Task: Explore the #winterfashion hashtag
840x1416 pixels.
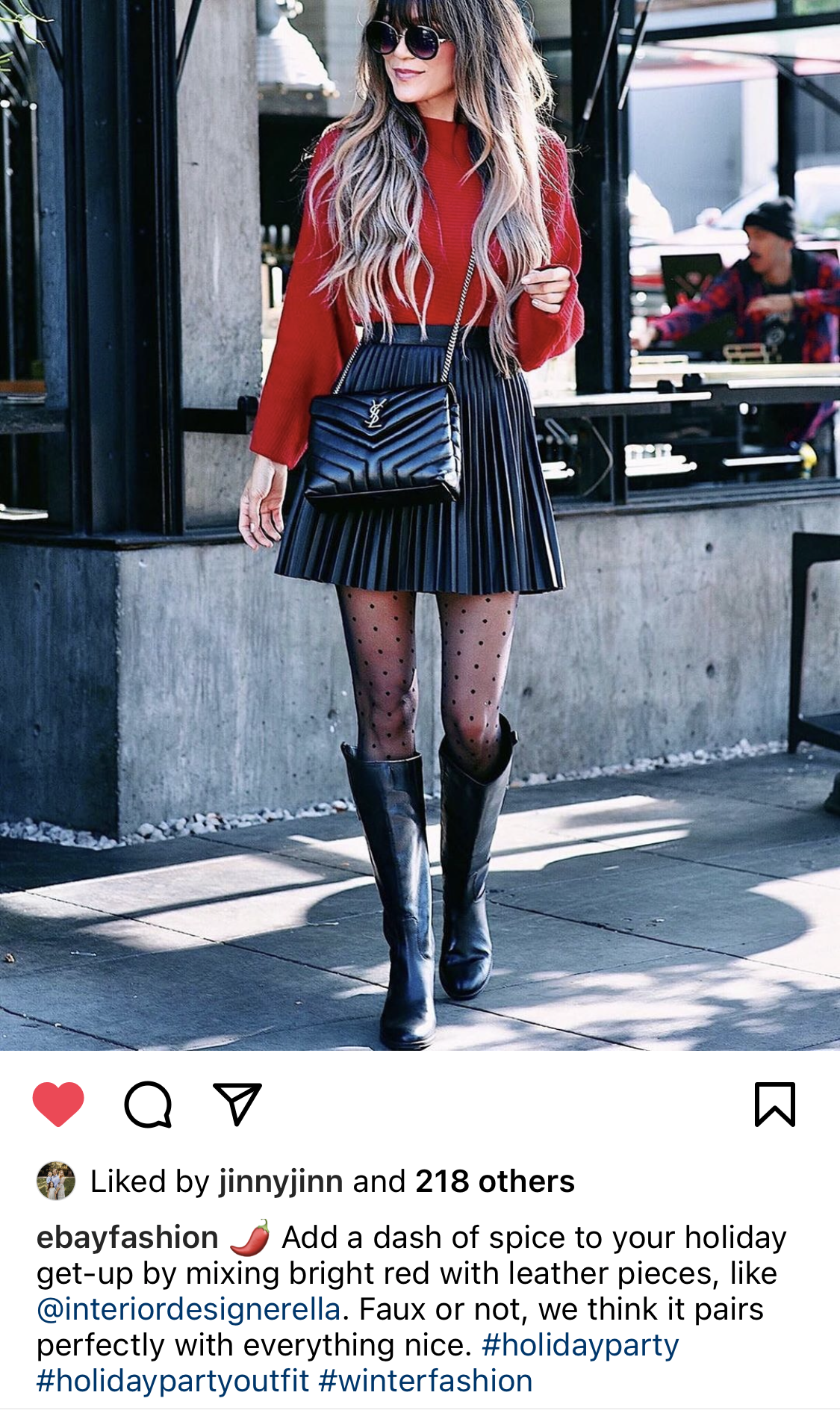Action: [x=426, y=1381]
